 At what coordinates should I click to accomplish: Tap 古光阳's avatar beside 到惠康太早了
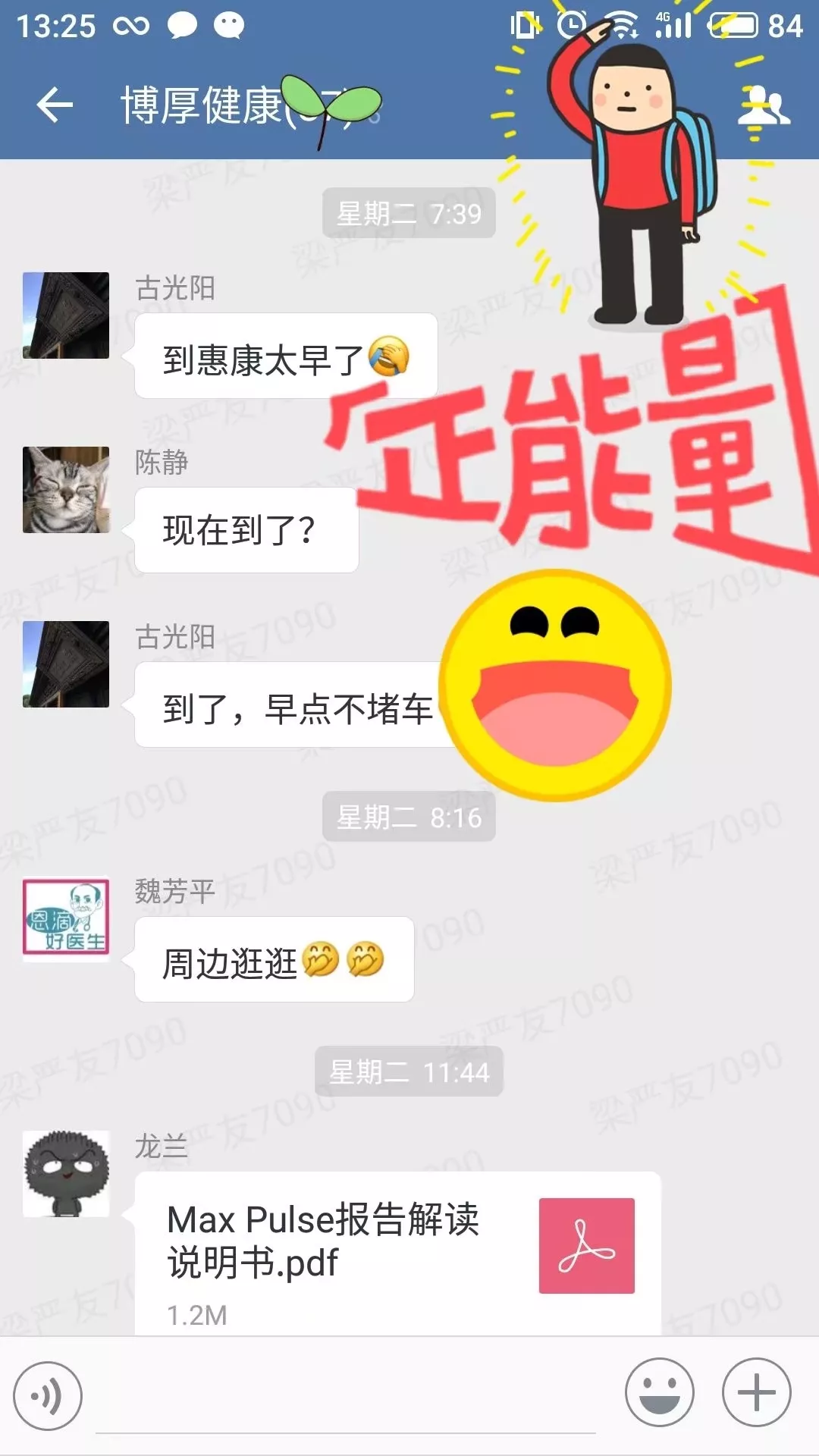[x=66, y=315]
